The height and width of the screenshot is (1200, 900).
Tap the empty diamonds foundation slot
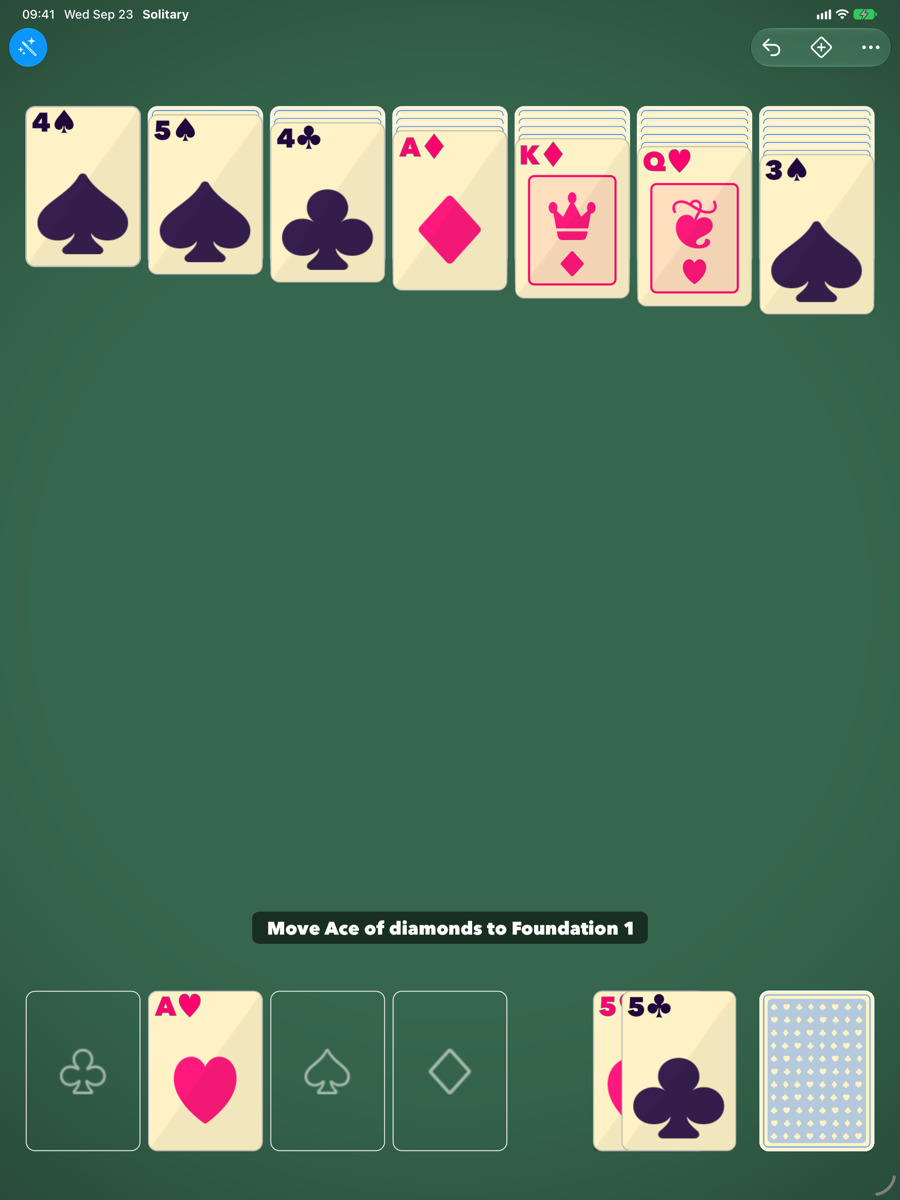(450, 1071)
